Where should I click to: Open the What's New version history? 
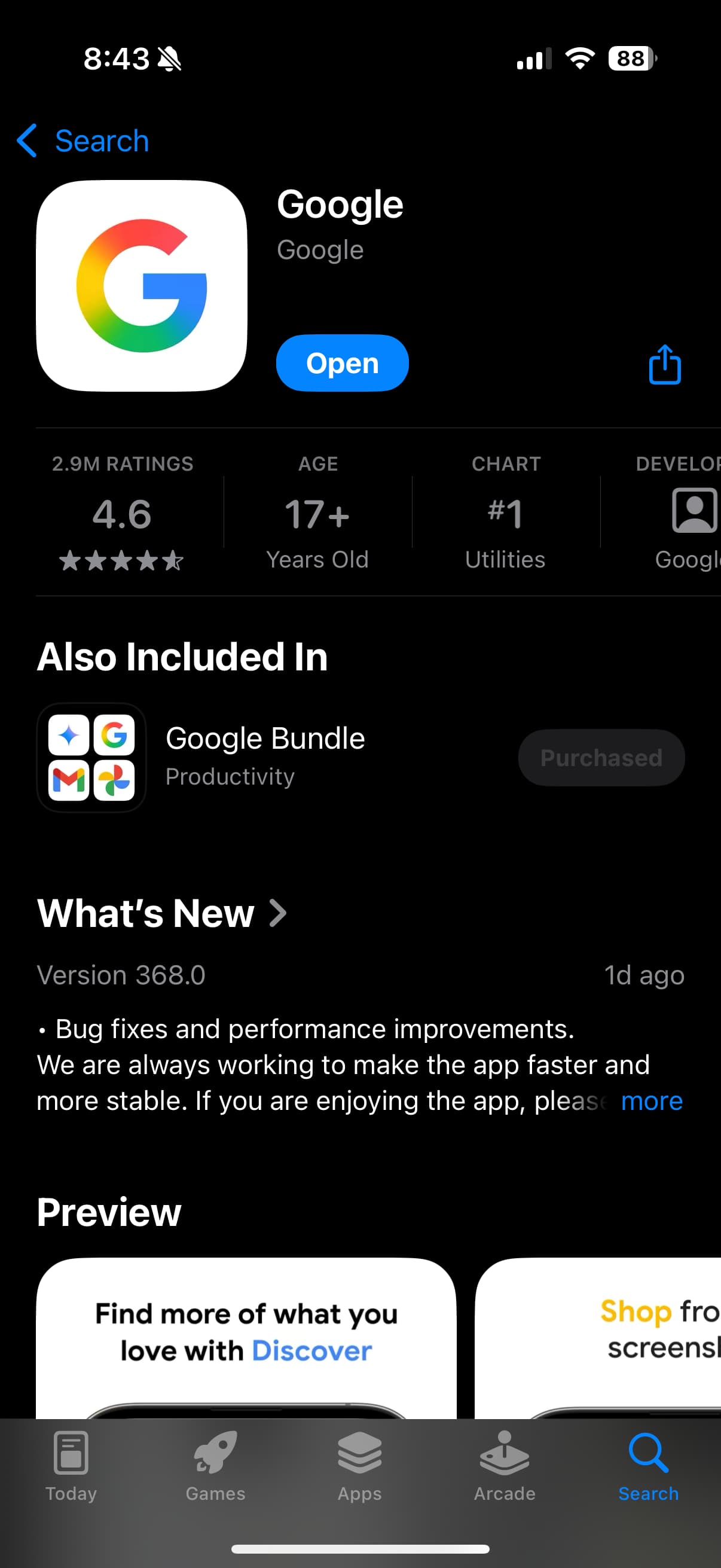point(162,913)
